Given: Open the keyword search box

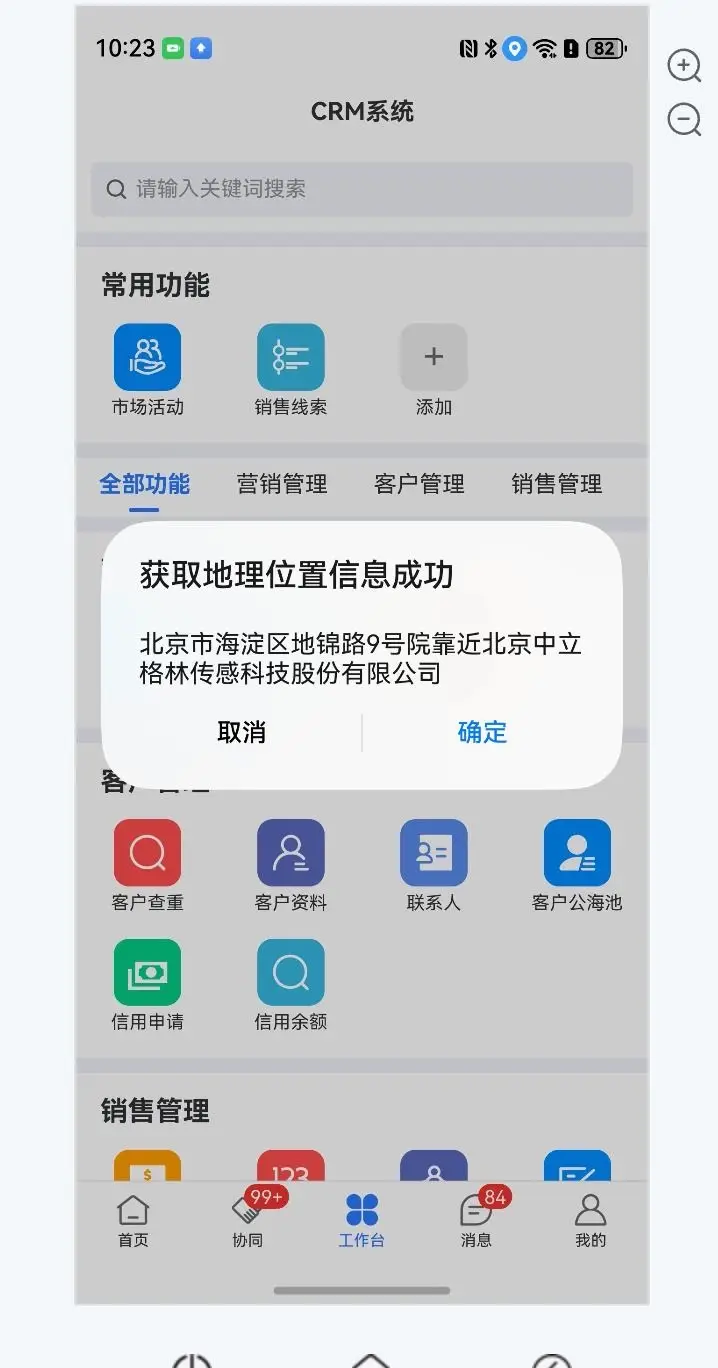Looking at the screenshot, I should [362, 189].
